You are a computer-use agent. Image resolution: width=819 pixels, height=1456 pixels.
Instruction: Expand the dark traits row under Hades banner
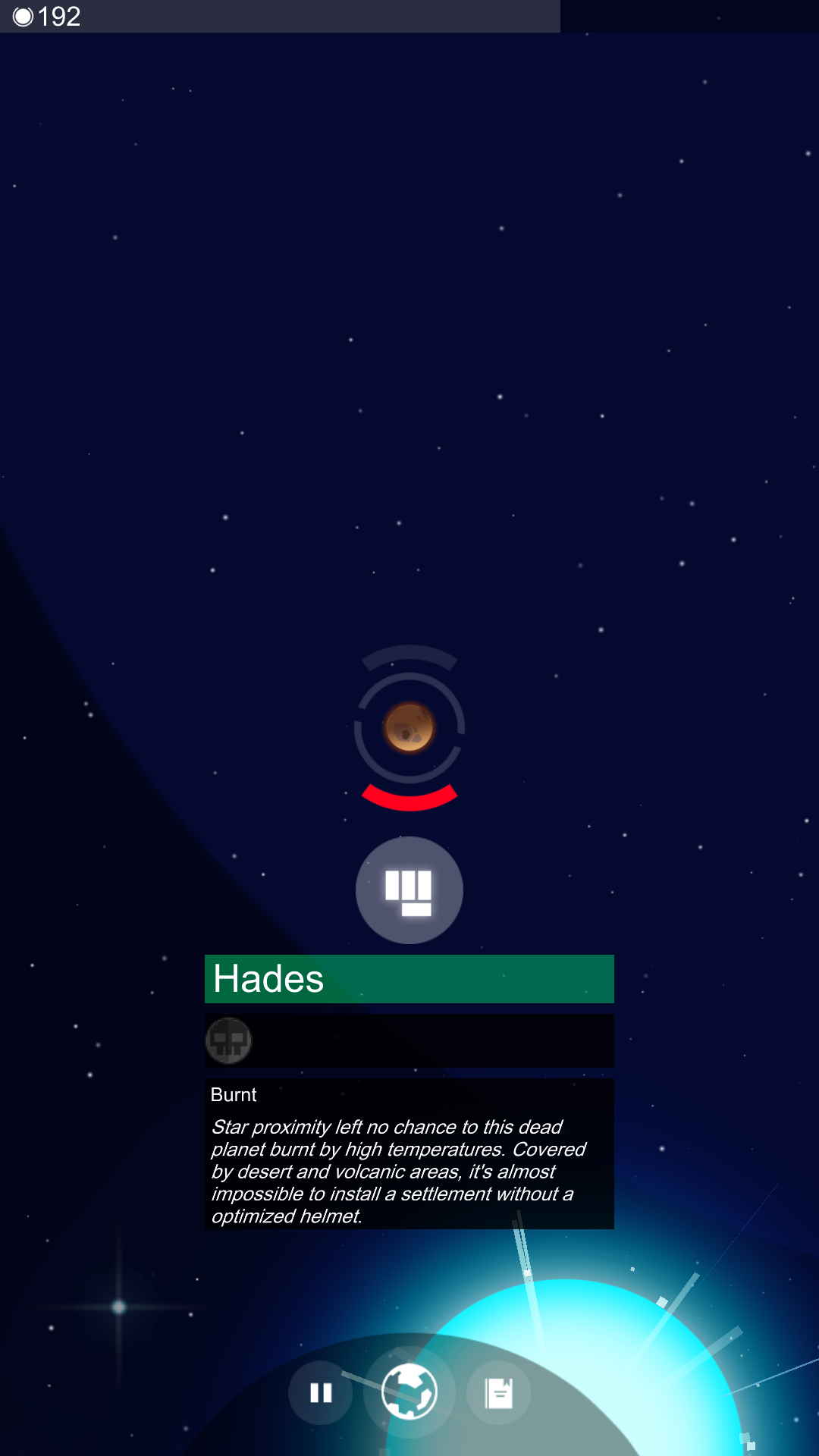coord(409,1040)
